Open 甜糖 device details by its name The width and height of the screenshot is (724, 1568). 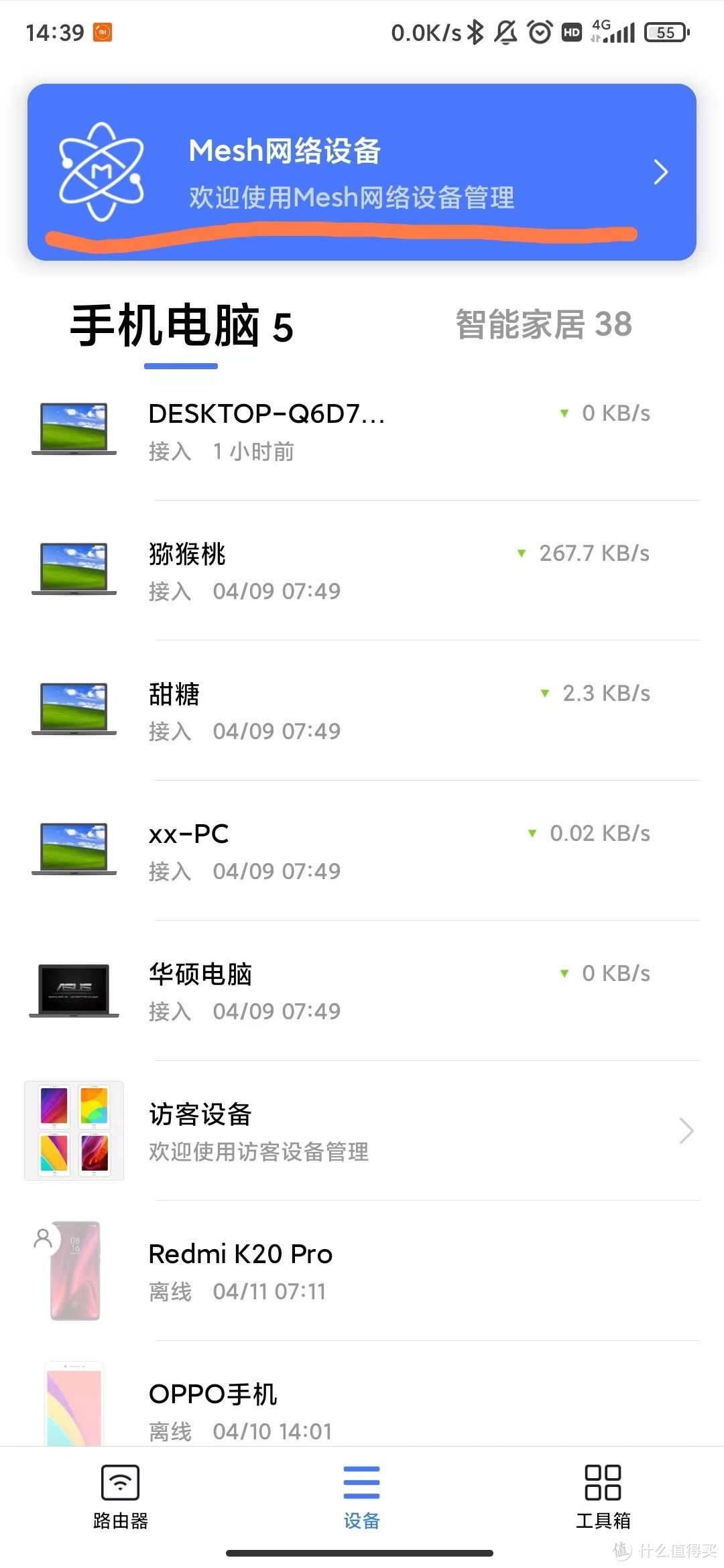pos(176,696)
